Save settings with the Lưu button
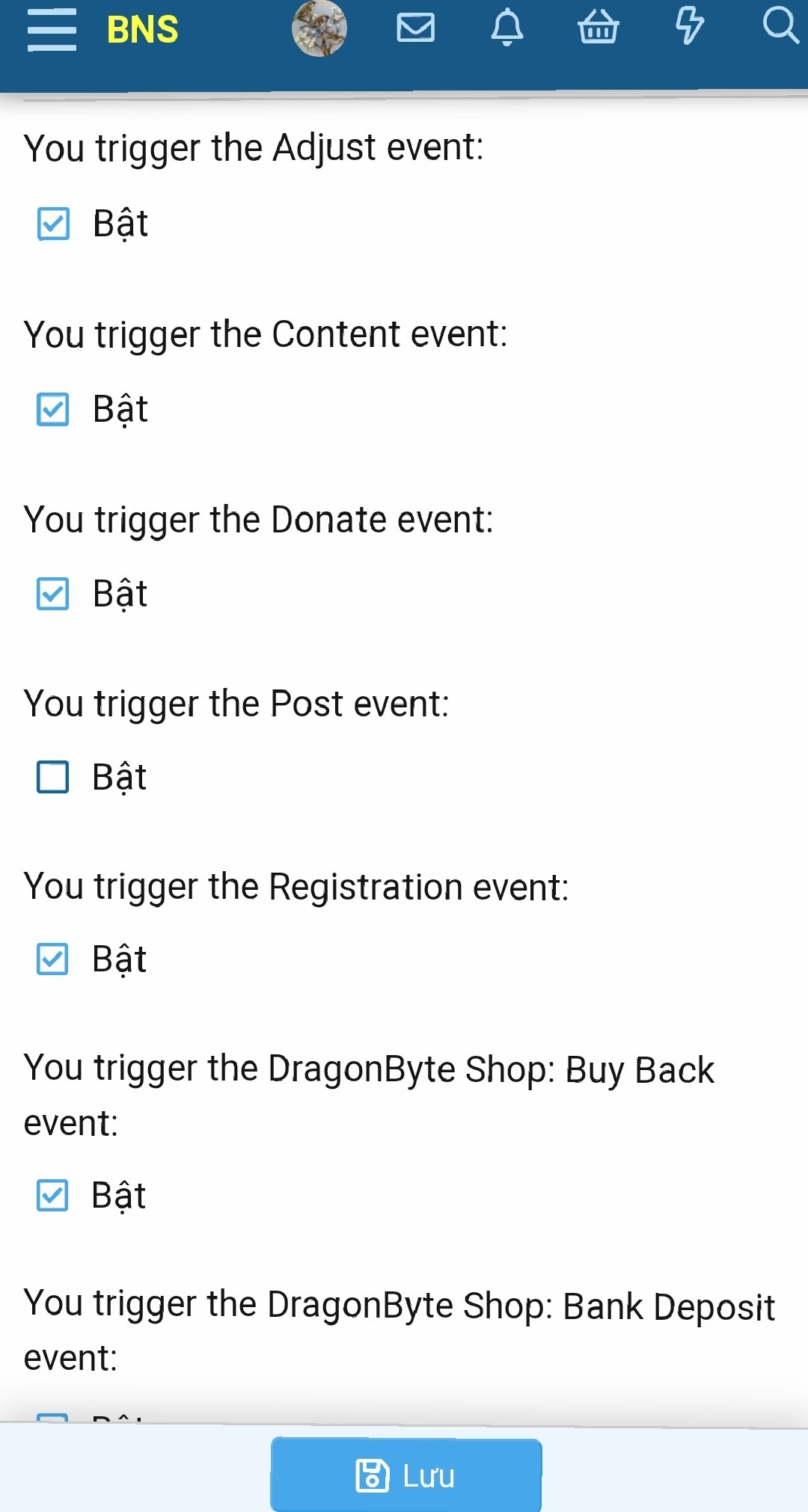This screenshot has height=1512, width=808. click(x=405, y=1475)
